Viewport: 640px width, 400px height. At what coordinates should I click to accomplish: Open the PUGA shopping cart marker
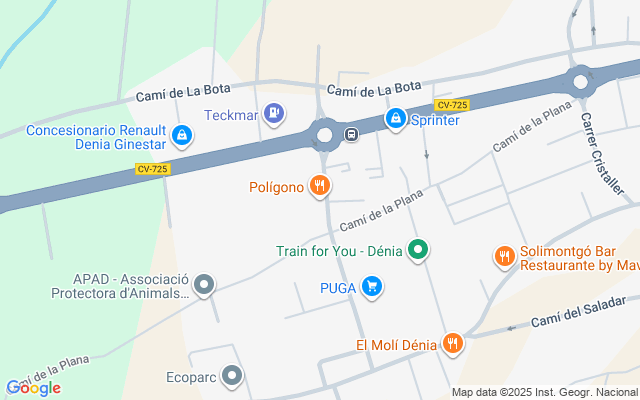[372, 287]
